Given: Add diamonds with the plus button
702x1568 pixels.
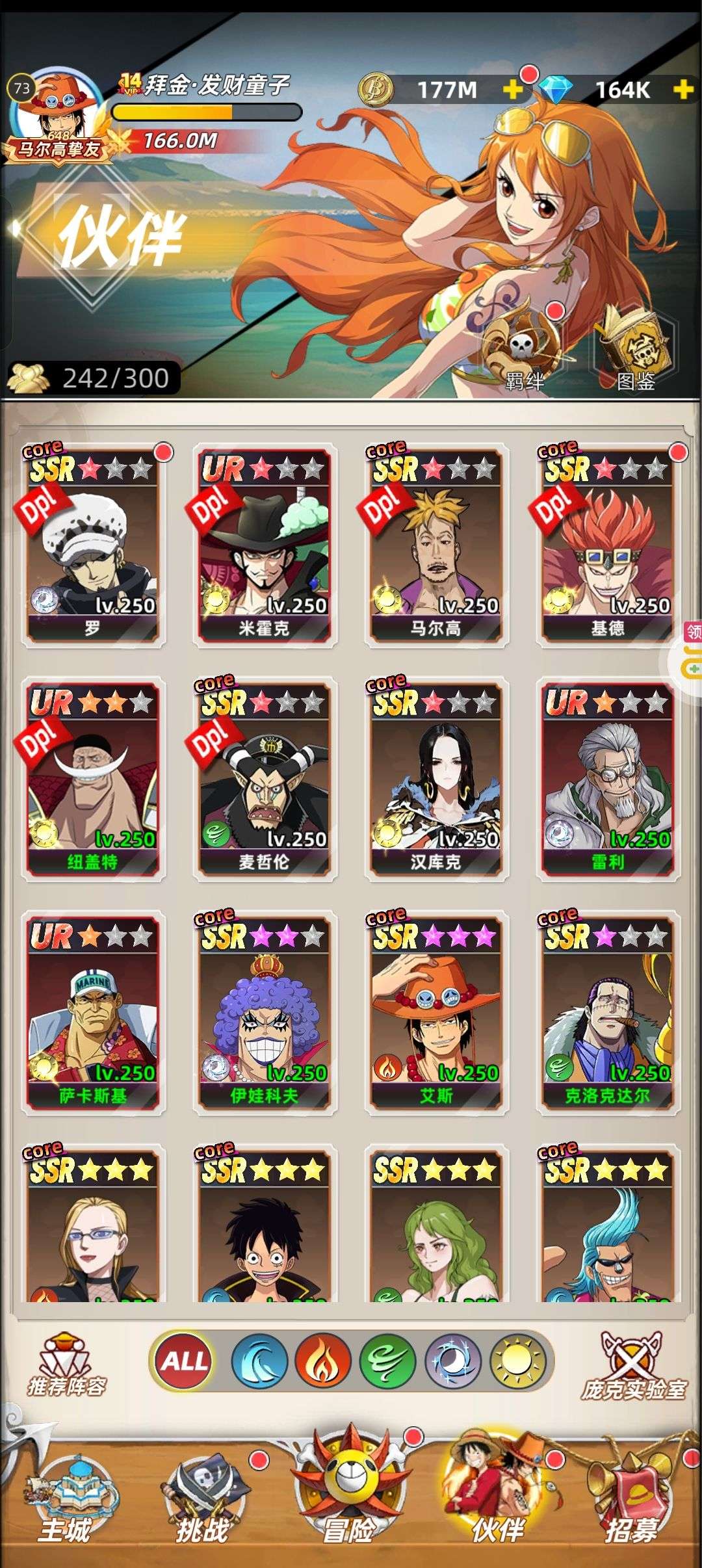Looking at the screenshot, I should point(684,90).
